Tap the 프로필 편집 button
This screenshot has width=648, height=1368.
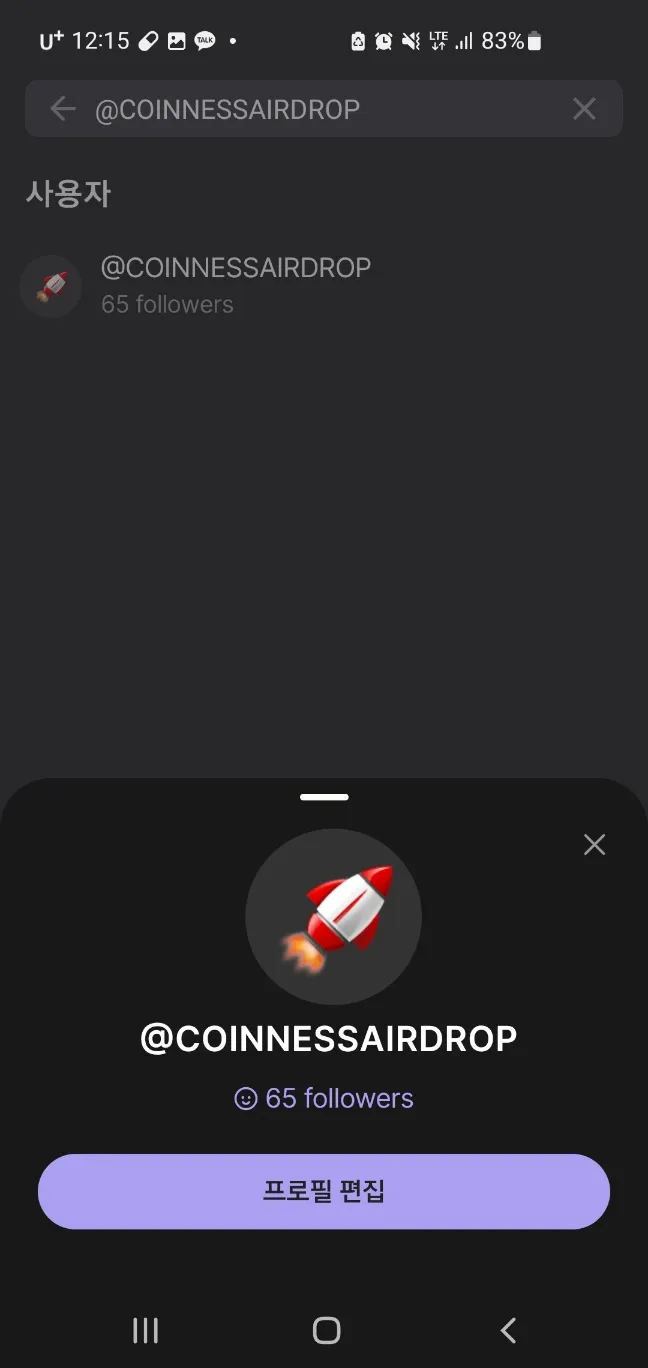pyautogui.click(x=323, y=1191)
